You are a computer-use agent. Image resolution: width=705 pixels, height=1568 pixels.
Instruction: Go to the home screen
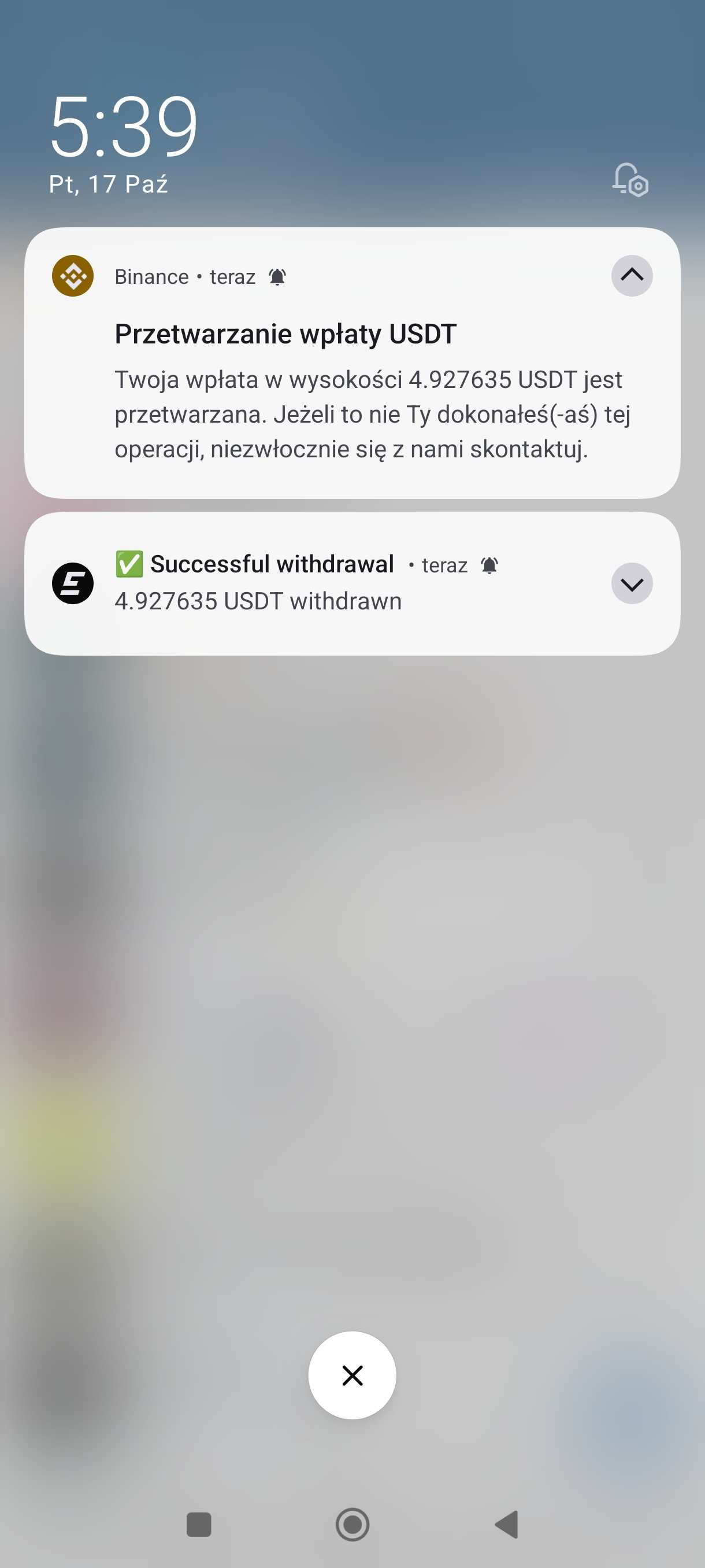click(352, 1525)
